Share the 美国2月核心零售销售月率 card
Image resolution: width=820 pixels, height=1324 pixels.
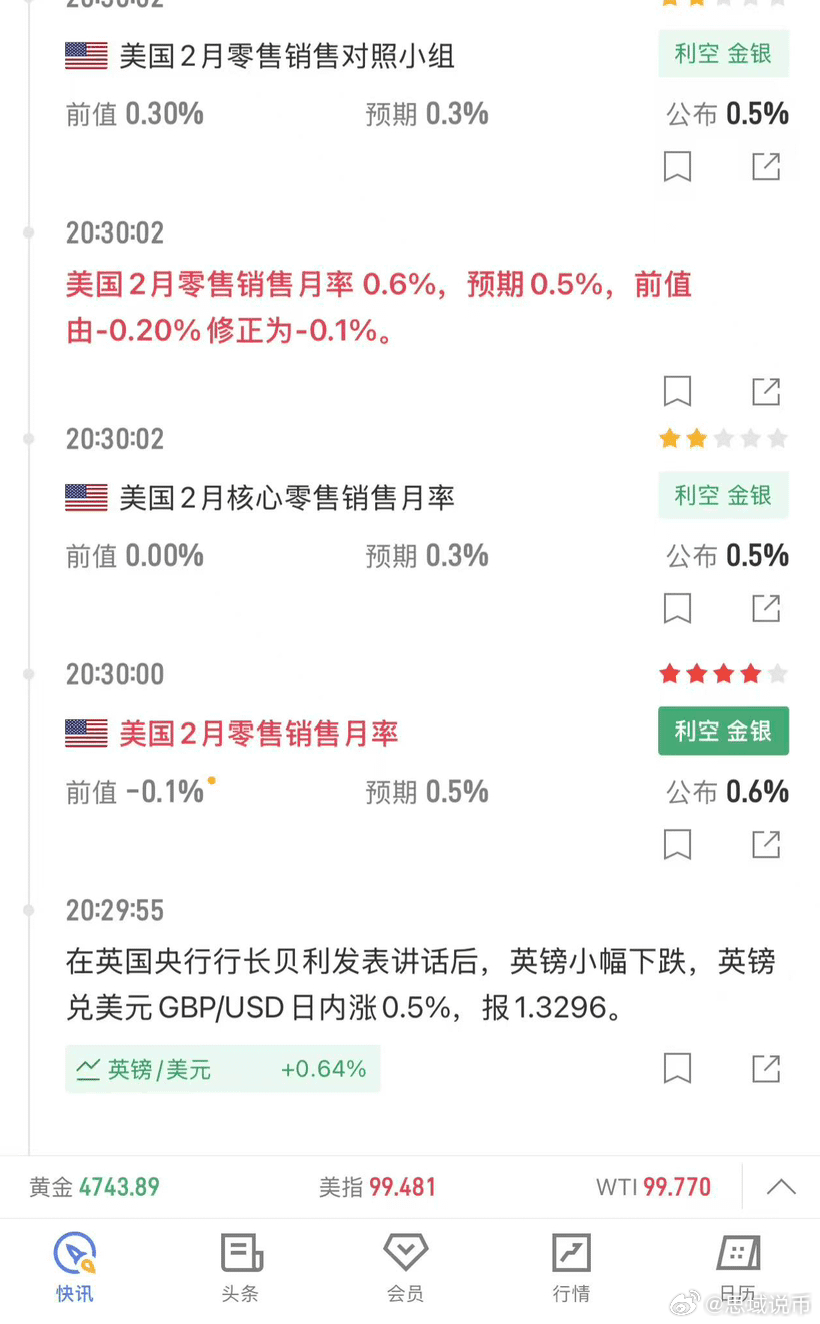[x=766, y=608]
